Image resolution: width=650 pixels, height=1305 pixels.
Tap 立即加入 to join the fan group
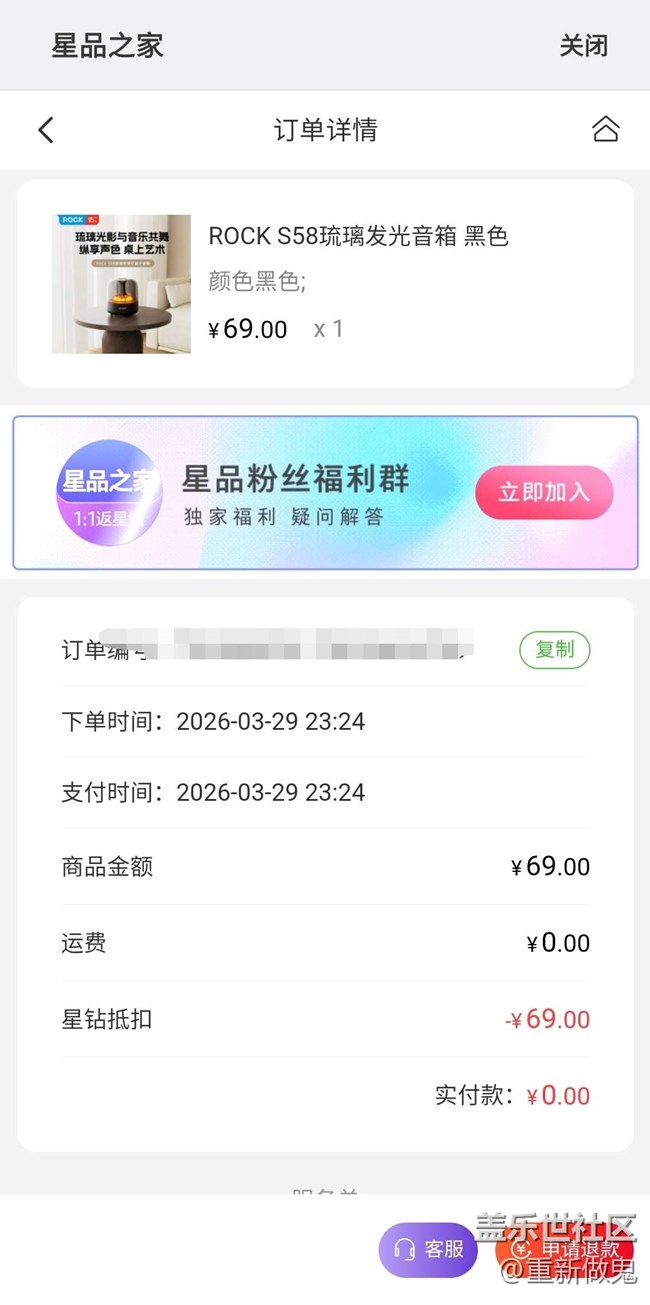point(543,492)
